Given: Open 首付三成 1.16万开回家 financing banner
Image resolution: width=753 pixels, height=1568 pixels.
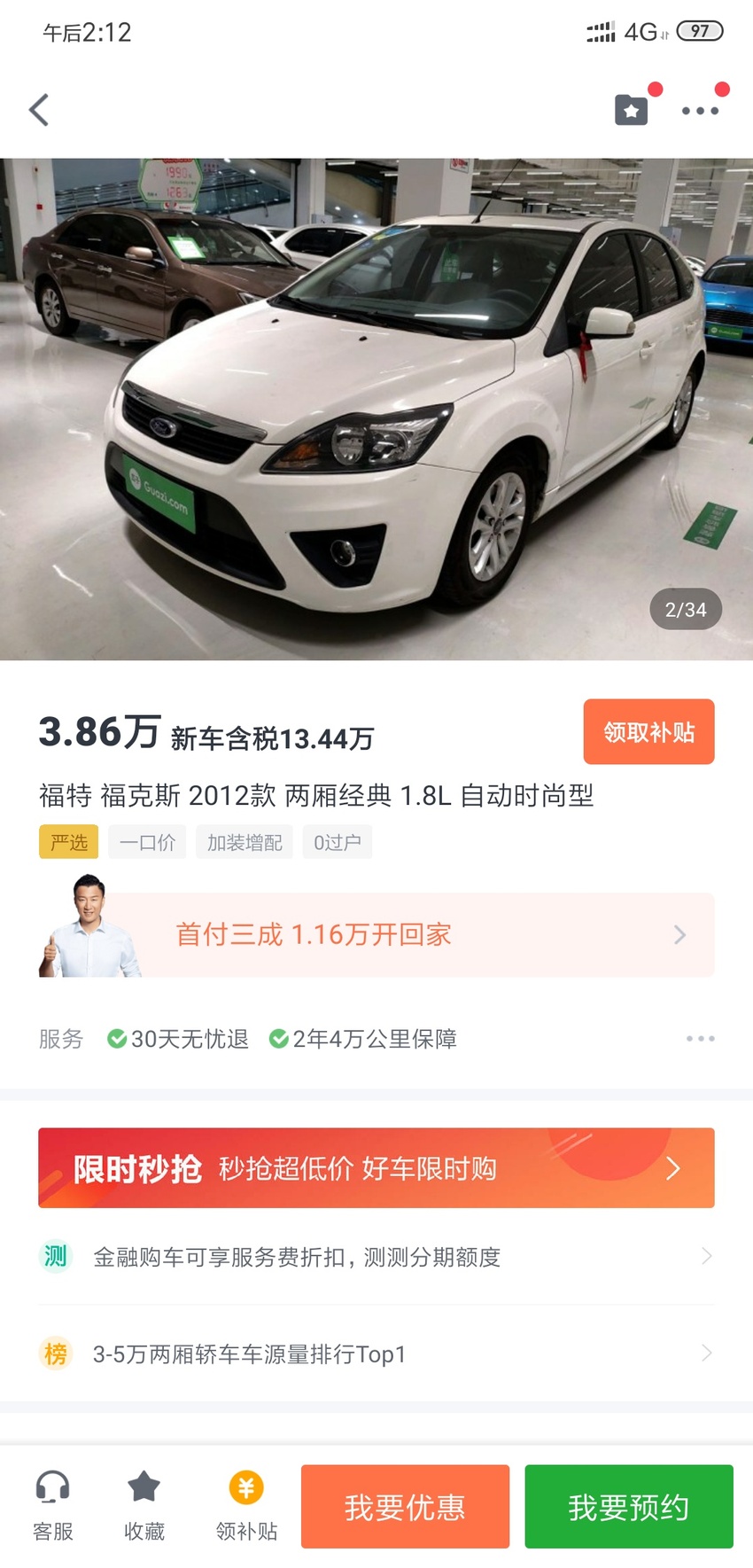Looking at the screenshot, I should pyautogui.click(x=376, y=934).
